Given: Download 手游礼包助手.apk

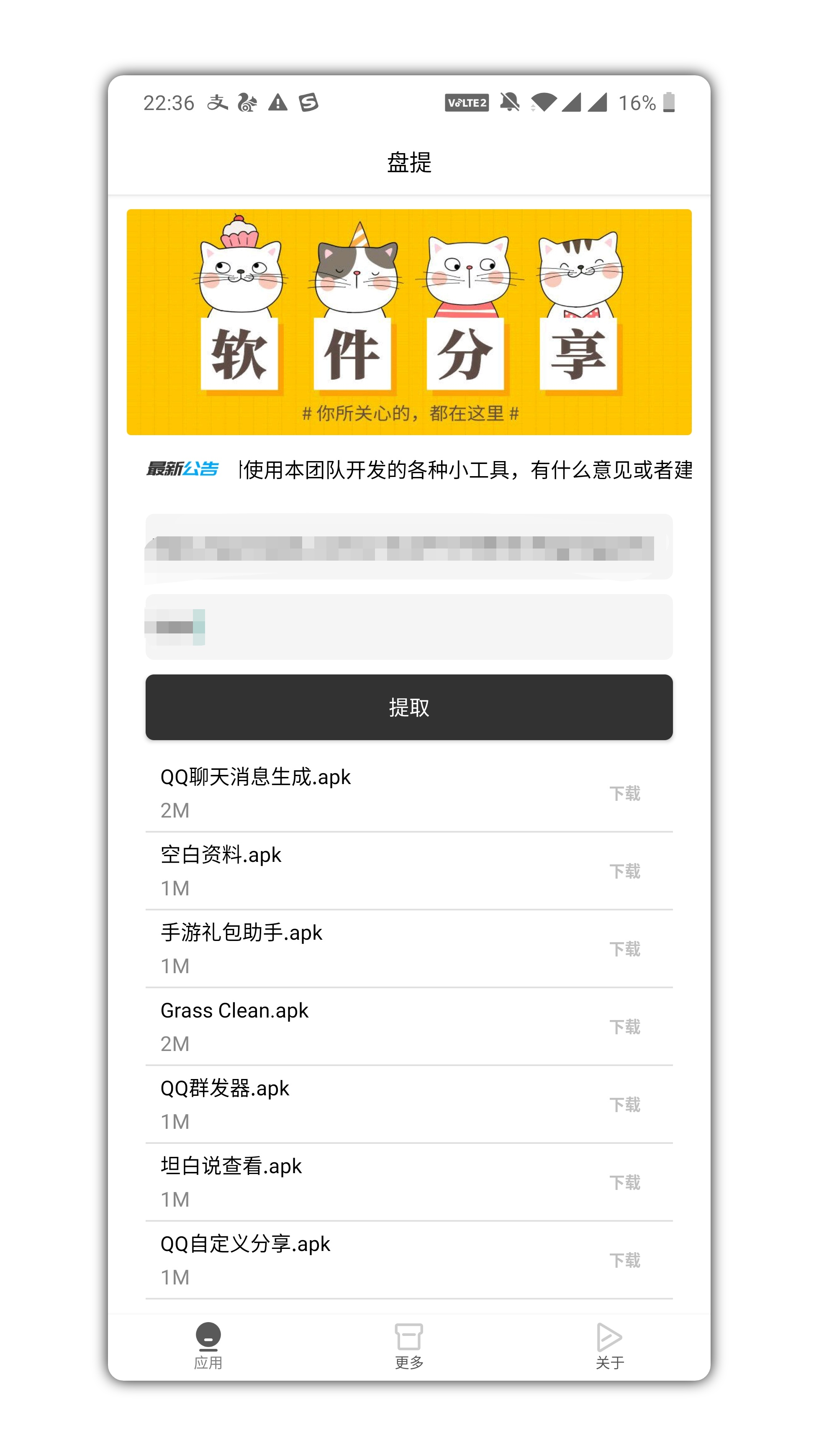Looking at the screenshot, I should (x=624, y=949).
